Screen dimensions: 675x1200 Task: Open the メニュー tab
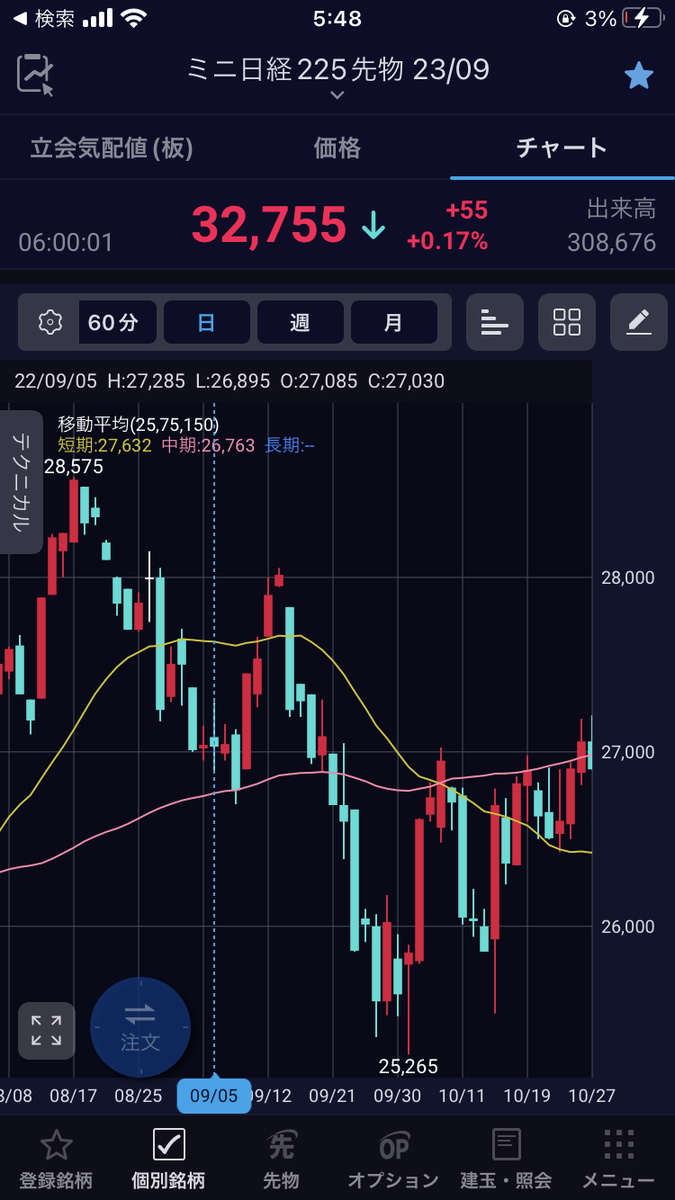(619, 1159)
